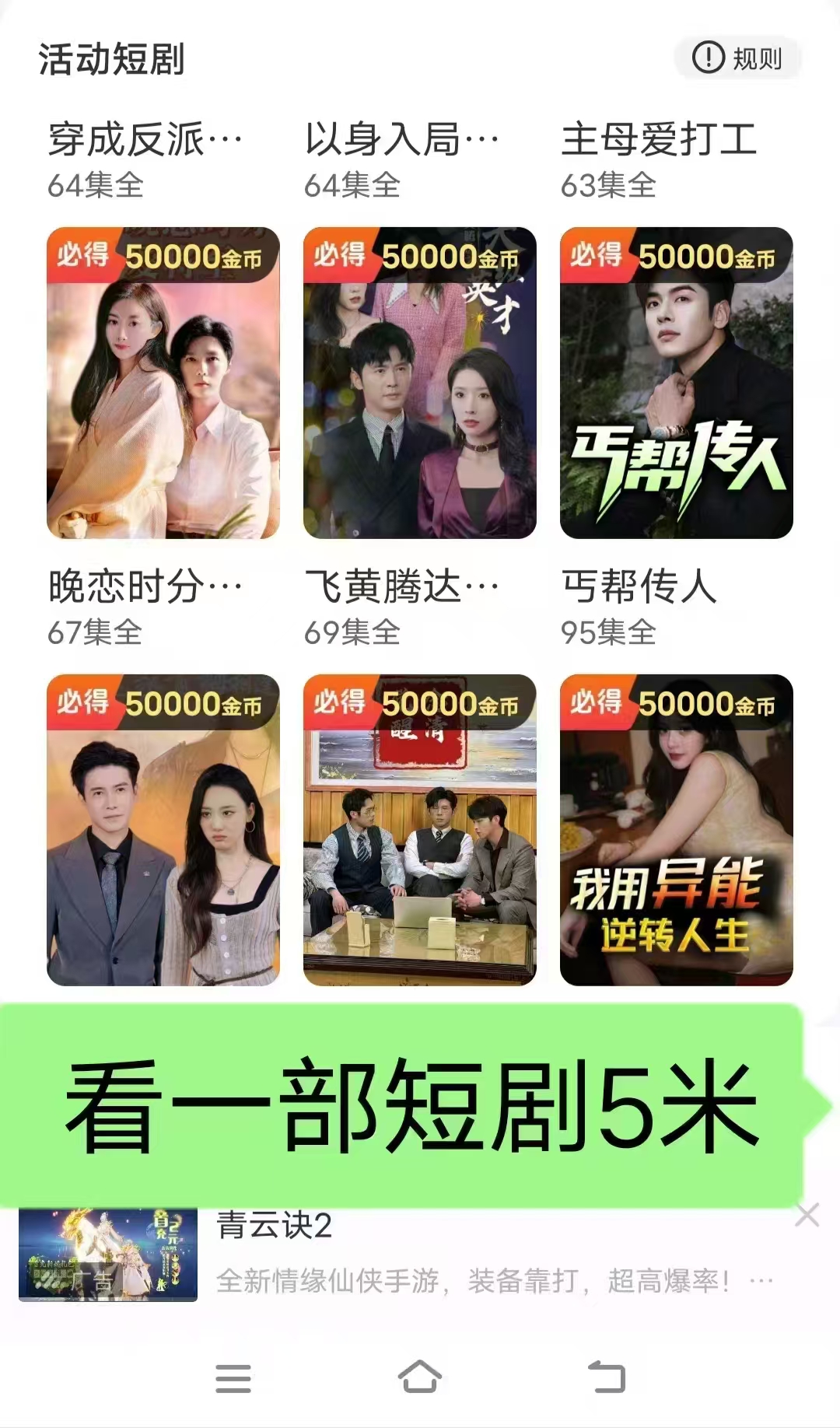Image resolution: width=840 pixels, height=1428 pixels.
Task: Tap the system back button
Action: (x=607, y=1378)
